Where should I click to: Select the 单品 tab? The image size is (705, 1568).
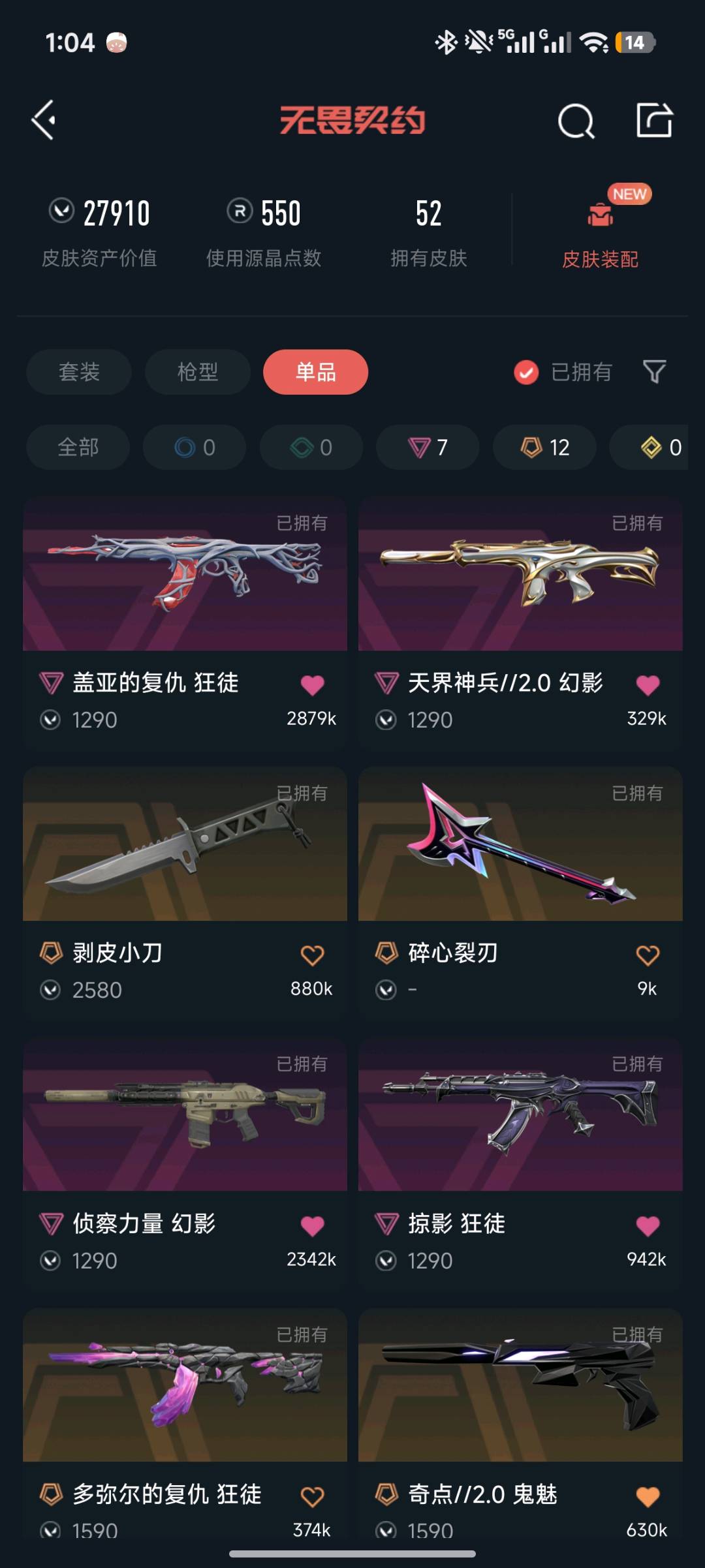pyautogui.click(x=315, y=372)
